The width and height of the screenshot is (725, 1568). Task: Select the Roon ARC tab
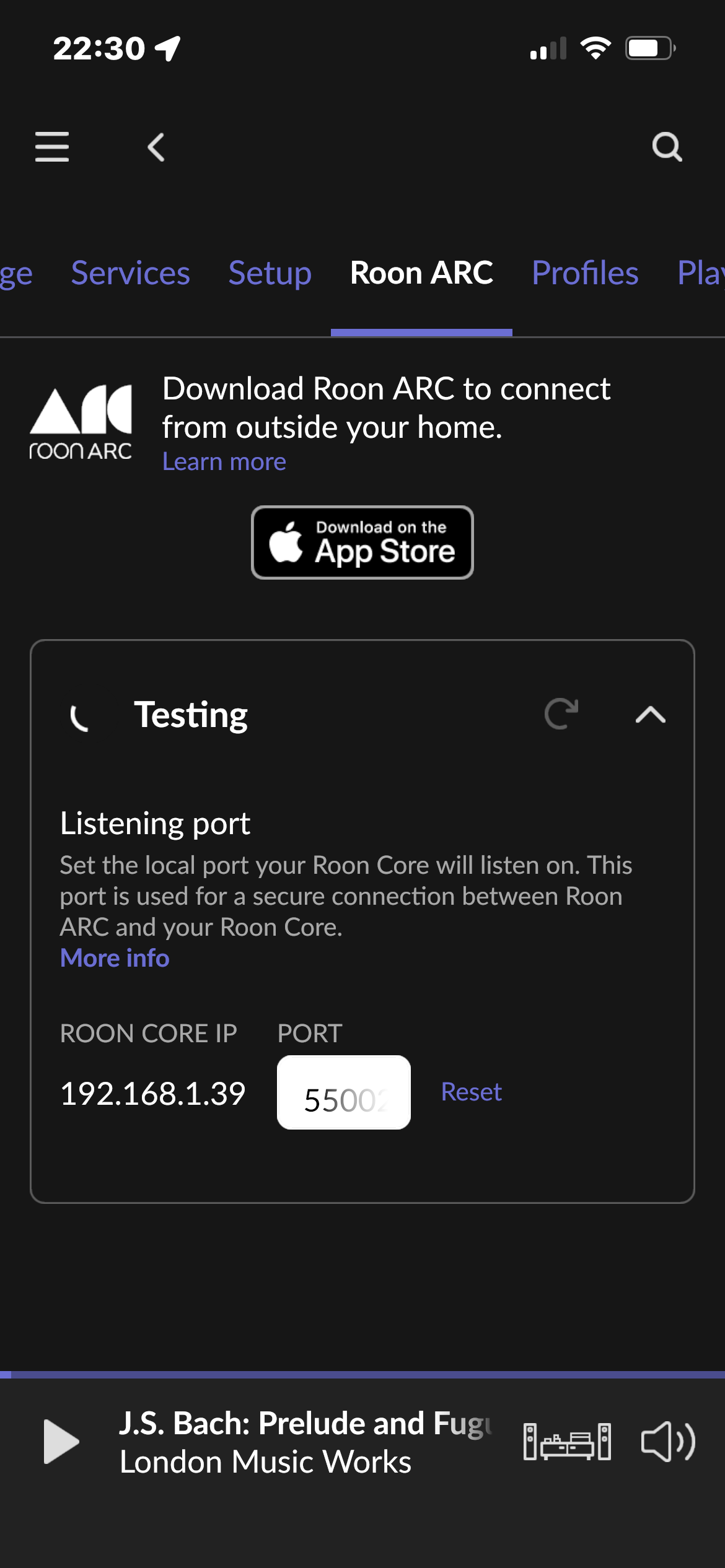coord(421,273)
